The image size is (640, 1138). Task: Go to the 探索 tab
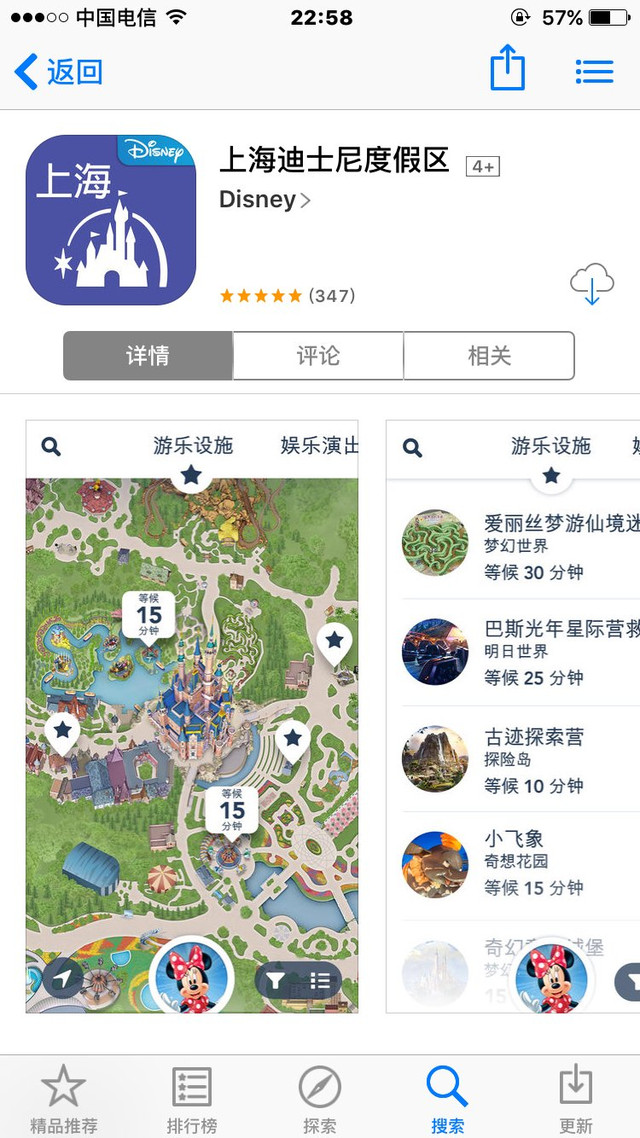tap(320, 1098)
